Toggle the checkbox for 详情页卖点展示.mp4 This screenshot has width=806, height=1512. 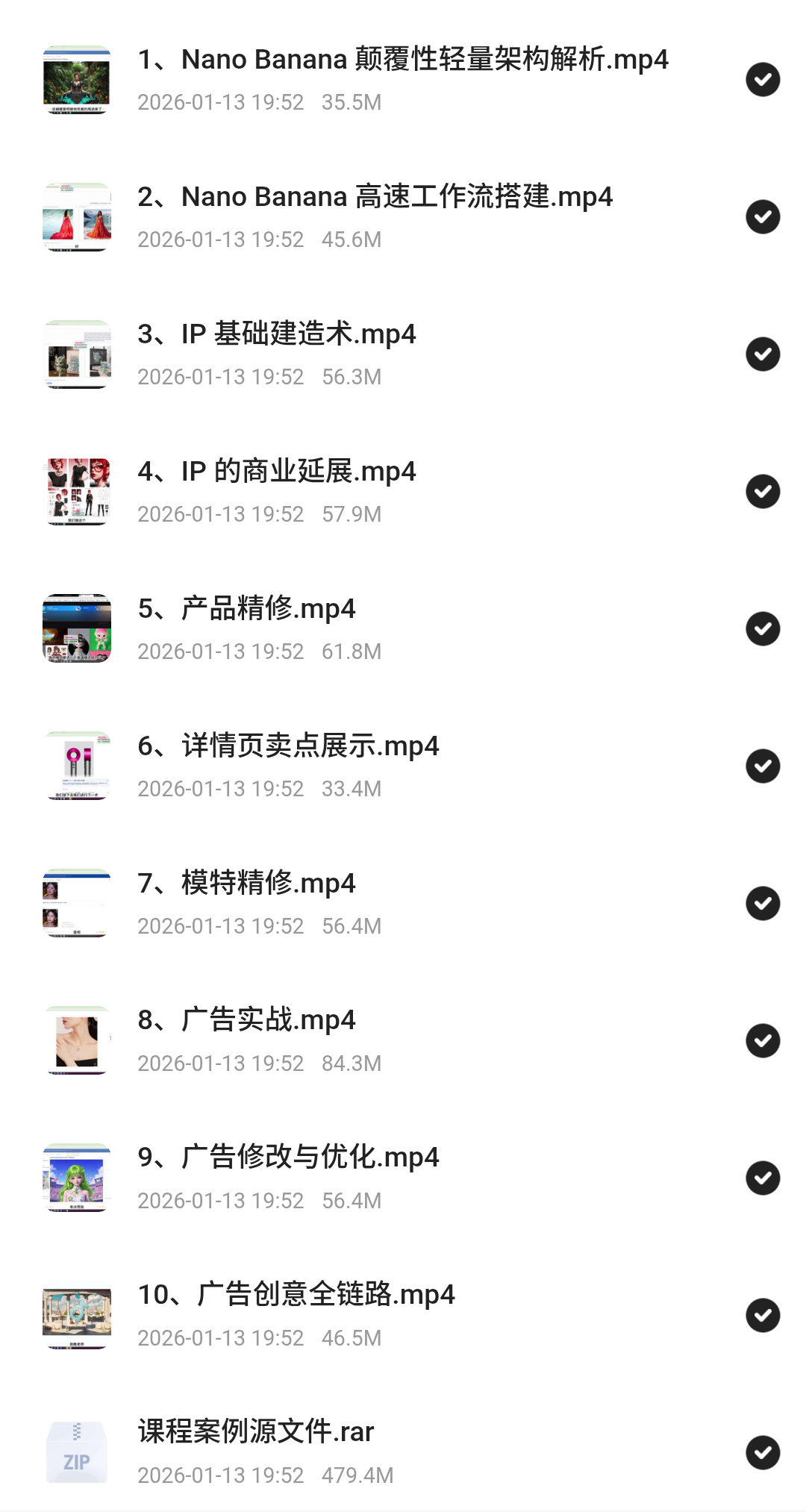click(763, 766)
